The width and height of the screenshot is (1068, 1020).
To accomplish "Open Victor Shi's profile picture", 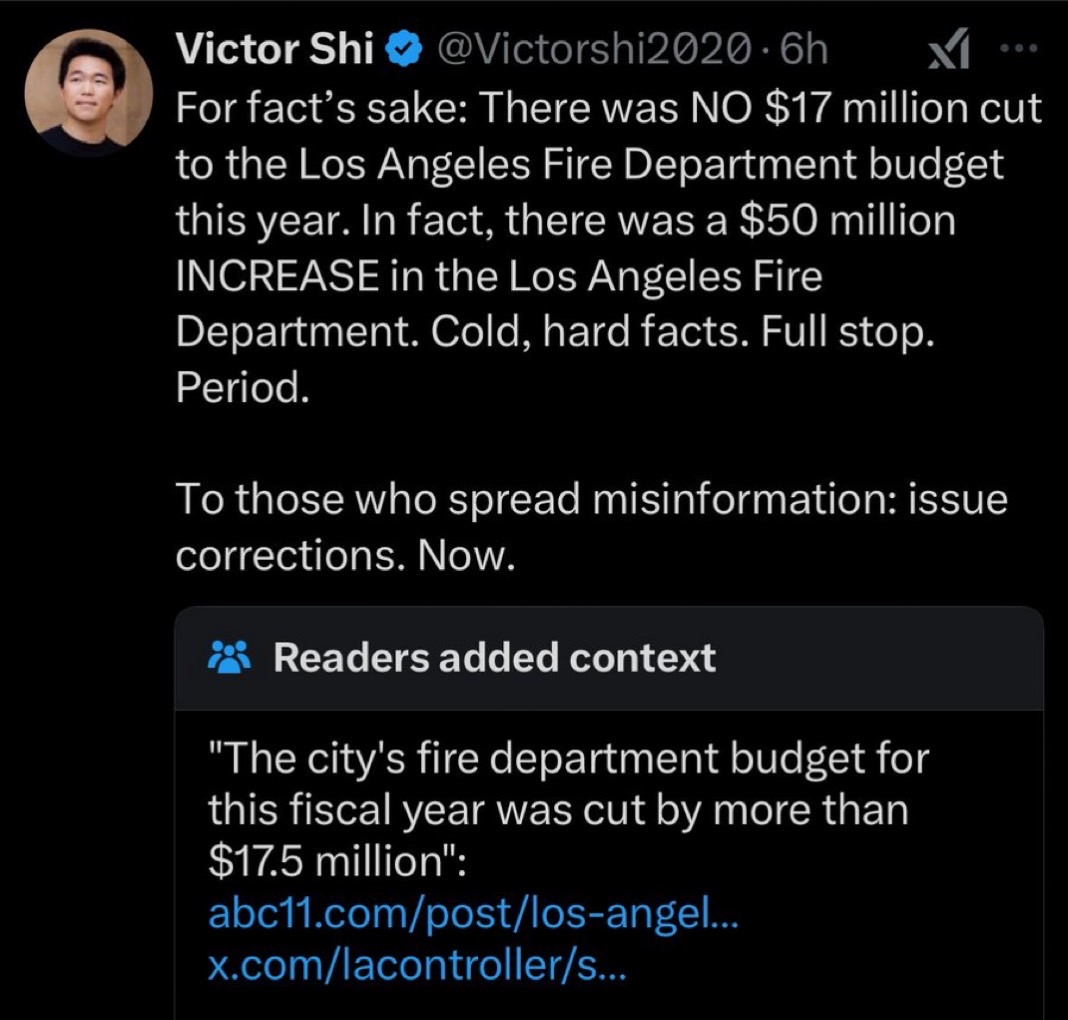I will [88, 93].
